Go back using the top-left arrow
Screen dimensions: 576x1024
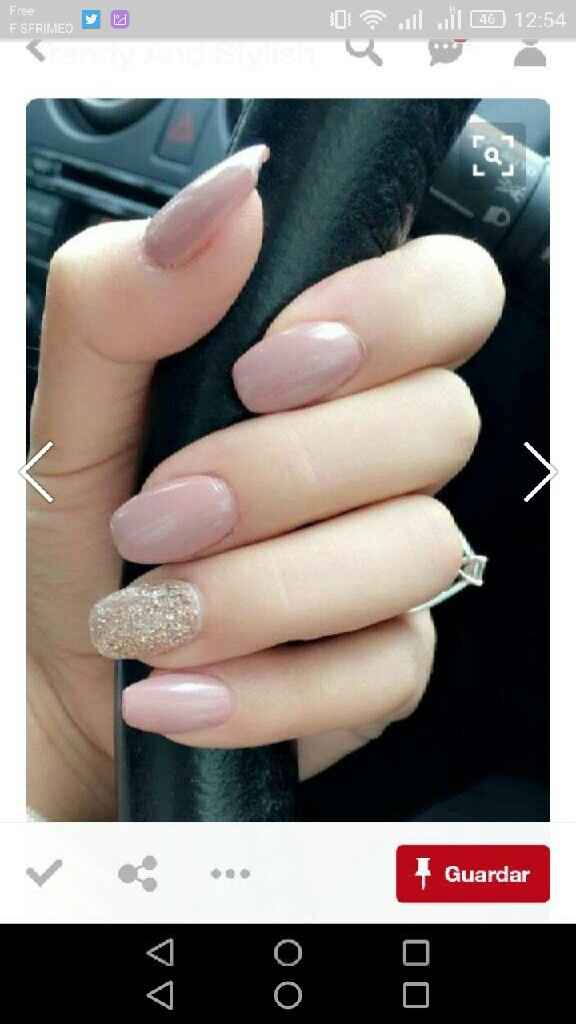pos(35,51)
